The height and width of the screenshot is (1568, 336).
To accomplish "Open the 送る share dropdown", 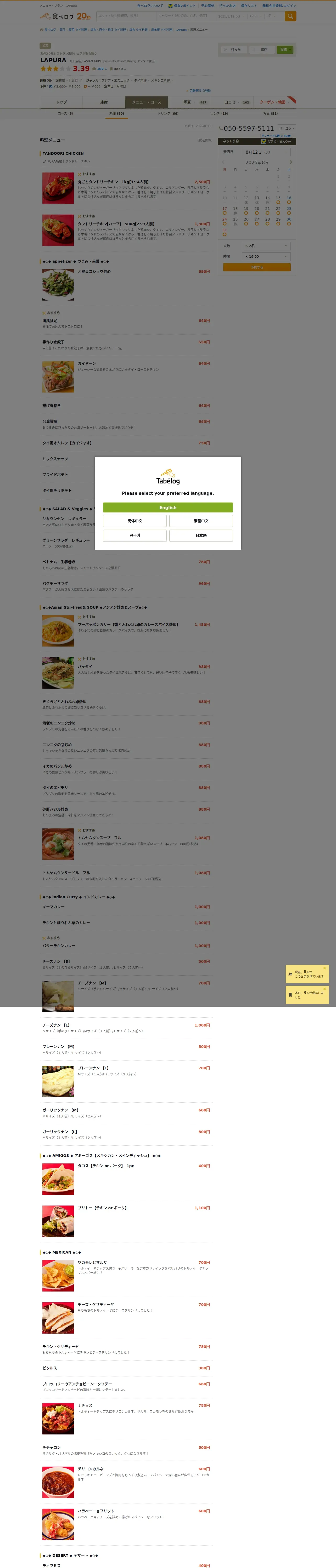I will [286, 128].
